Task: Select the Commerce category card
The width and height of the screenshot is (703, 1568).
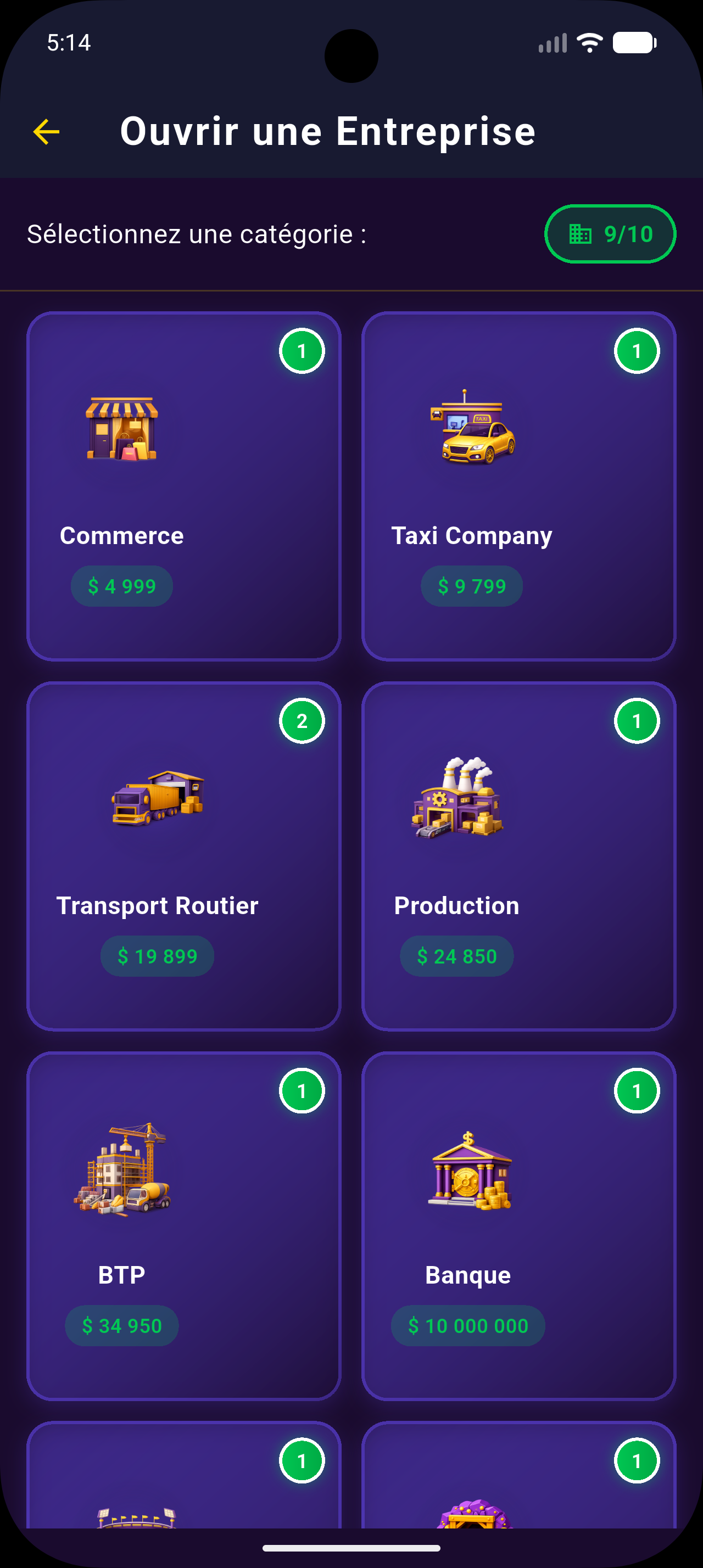Action: [x=183, y=486]
